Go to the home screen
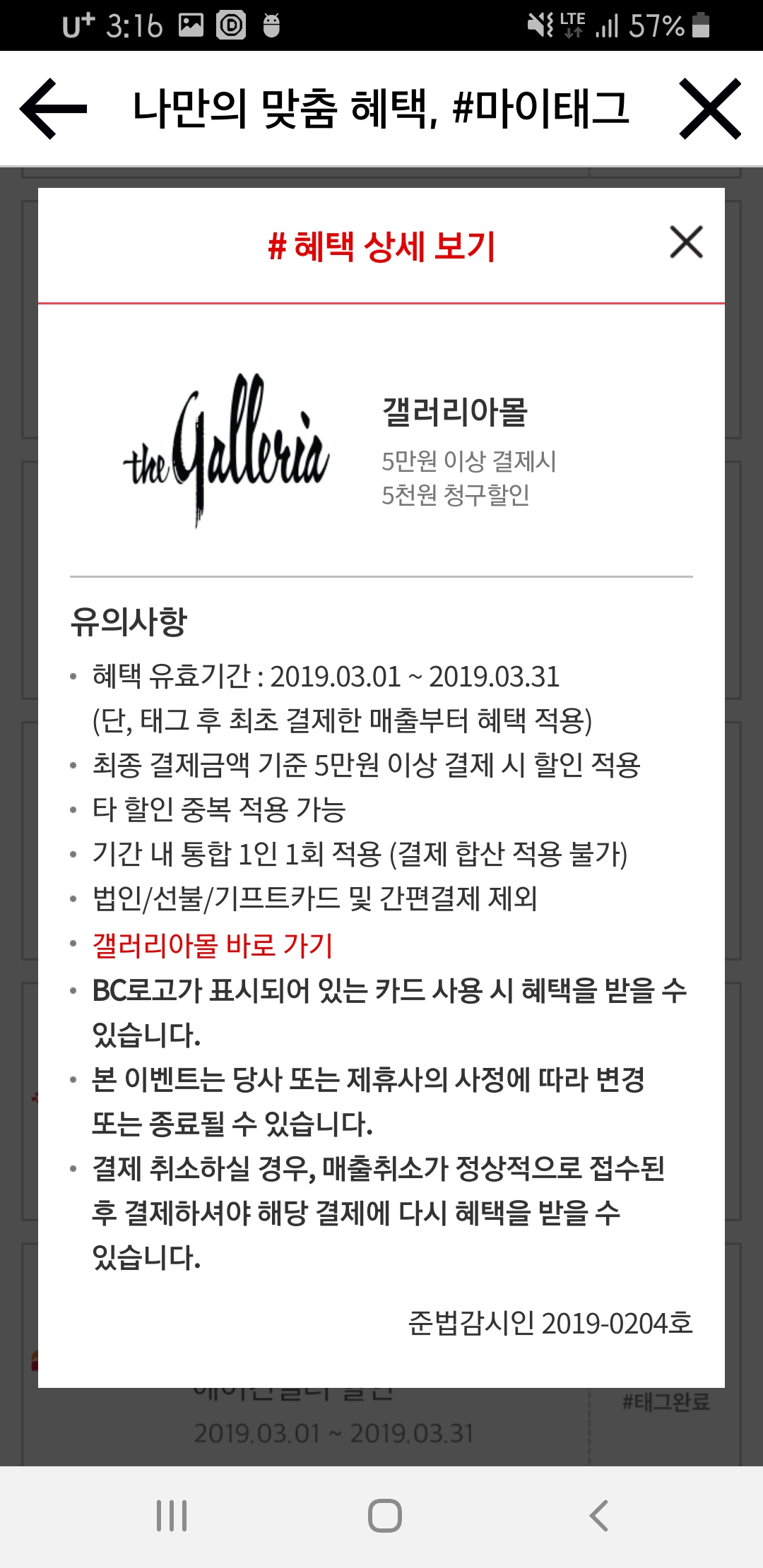 tap(384, 1516)
